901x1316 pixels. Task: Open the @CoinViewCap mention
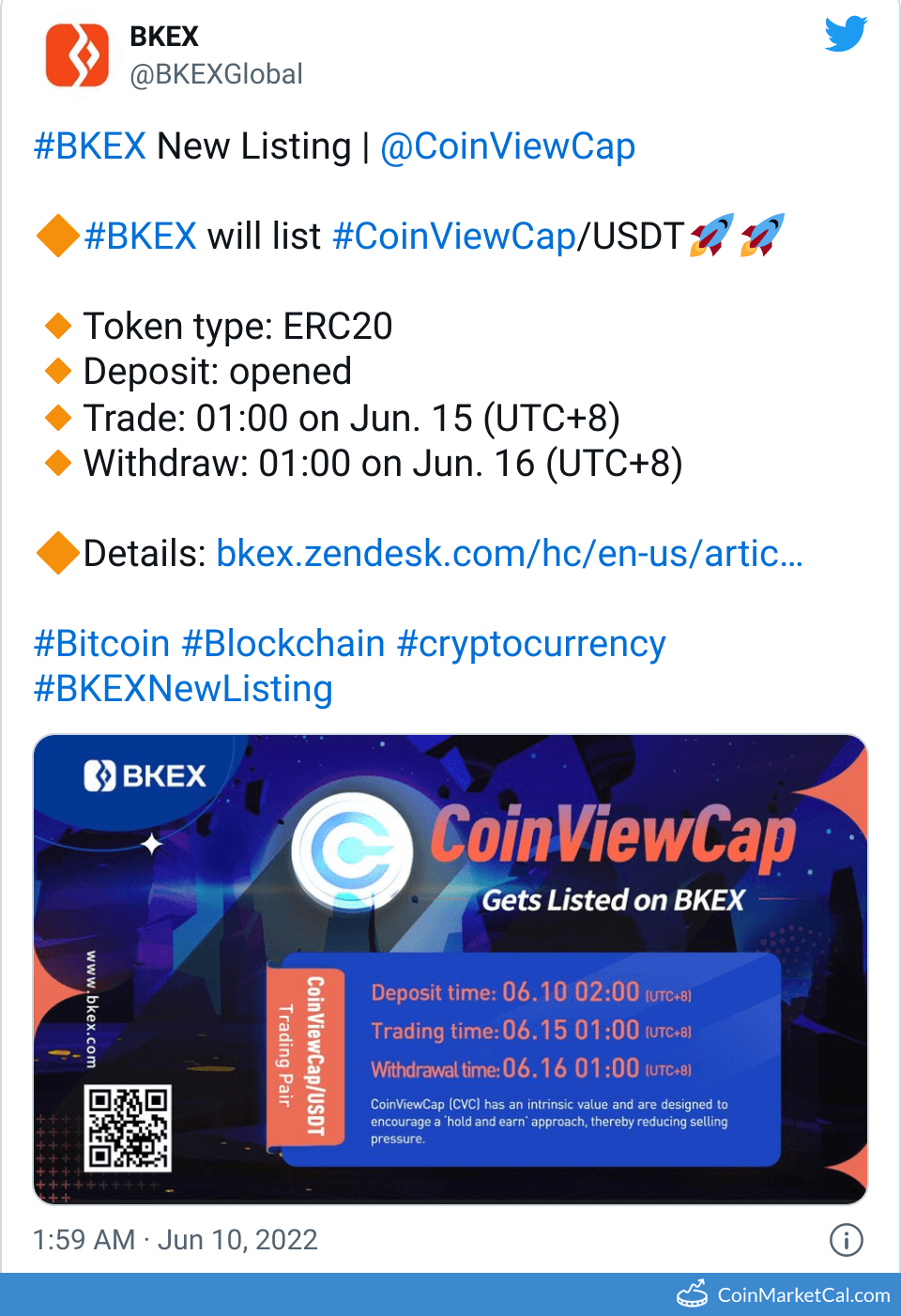[507, 146]
